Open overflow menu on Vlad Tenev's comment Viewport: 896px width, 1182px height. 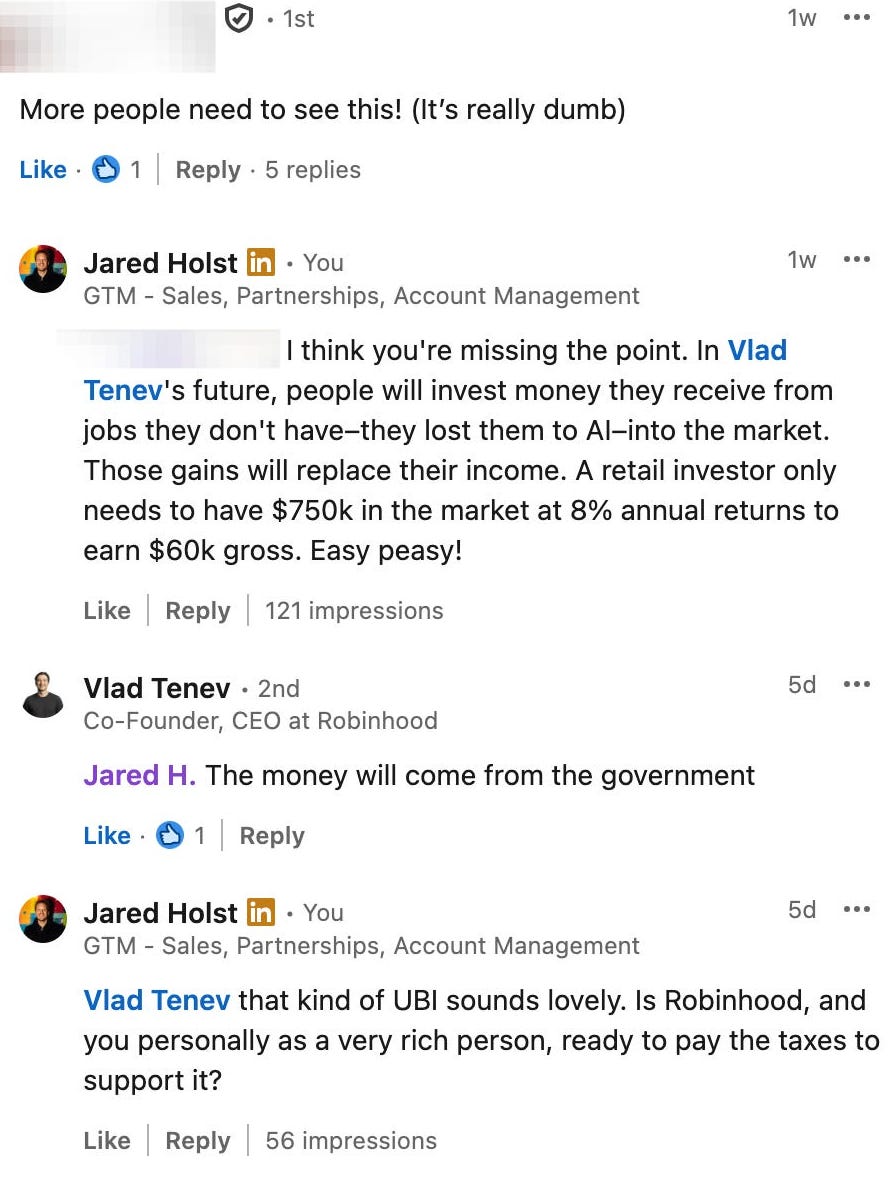(x=857, y=684)
